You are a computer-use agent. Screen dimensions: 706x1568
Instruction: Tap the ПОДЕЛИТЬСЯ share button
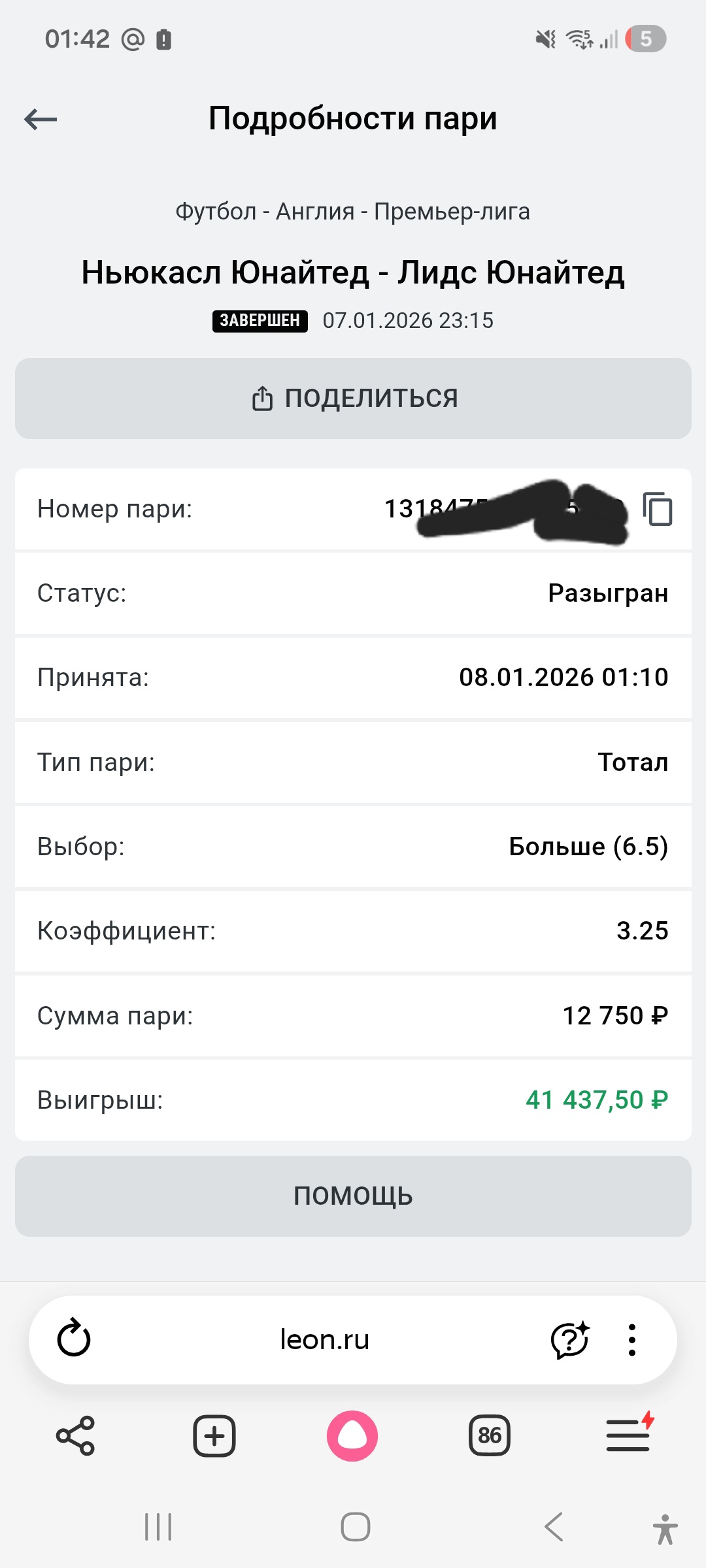353,399
